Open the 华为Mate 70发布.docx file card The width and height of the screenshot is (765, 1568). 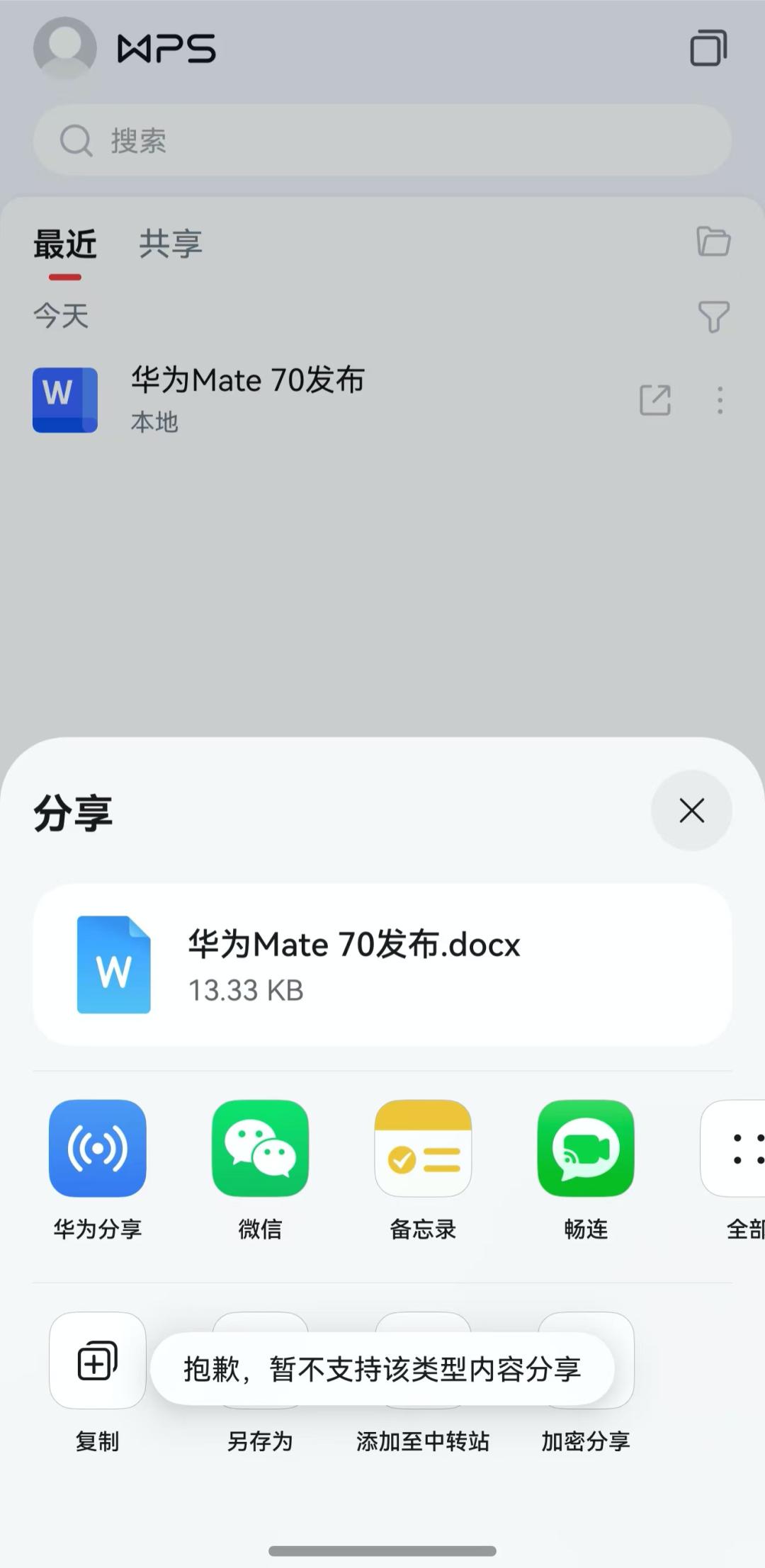382,965
